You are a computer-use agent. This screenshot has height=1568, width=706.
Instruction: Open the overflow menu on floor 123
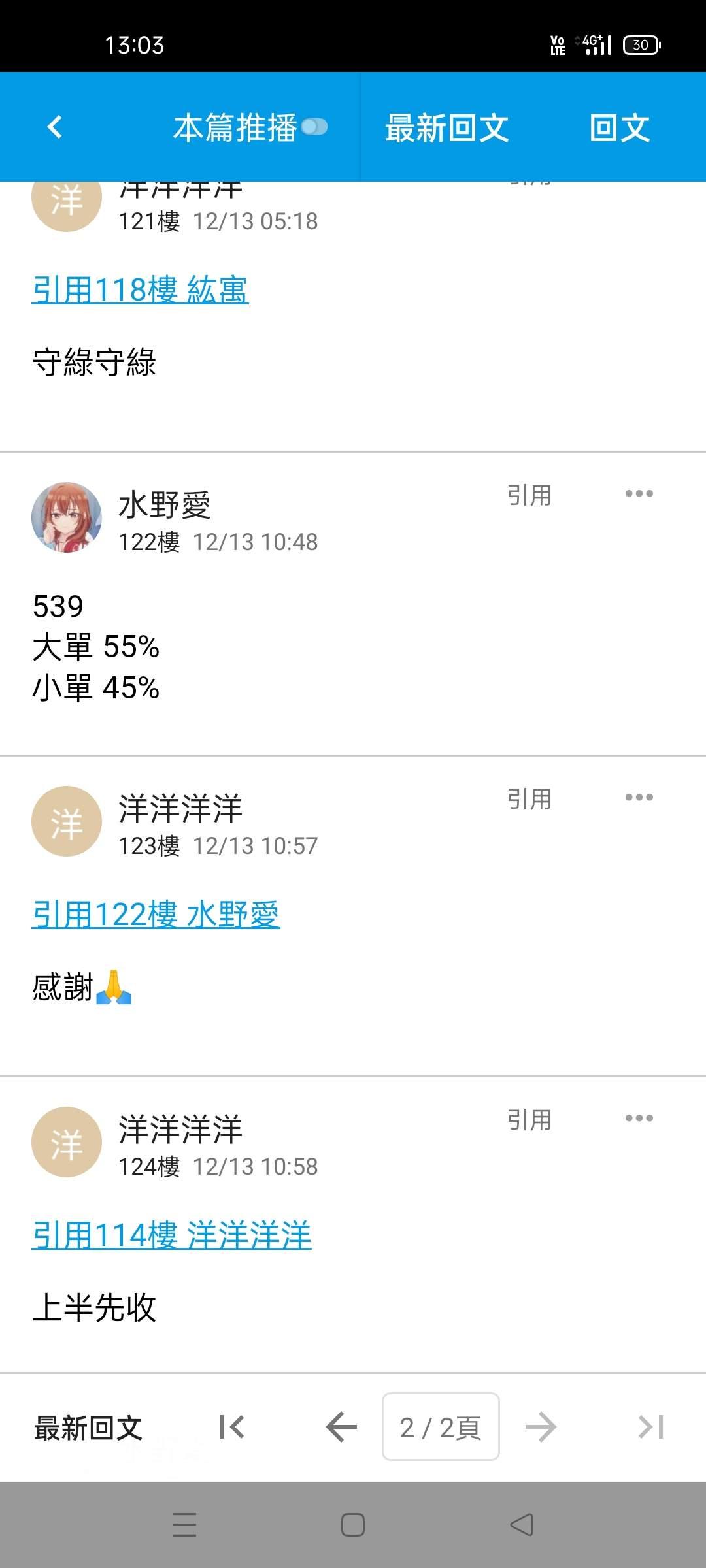tap(639, 797)
